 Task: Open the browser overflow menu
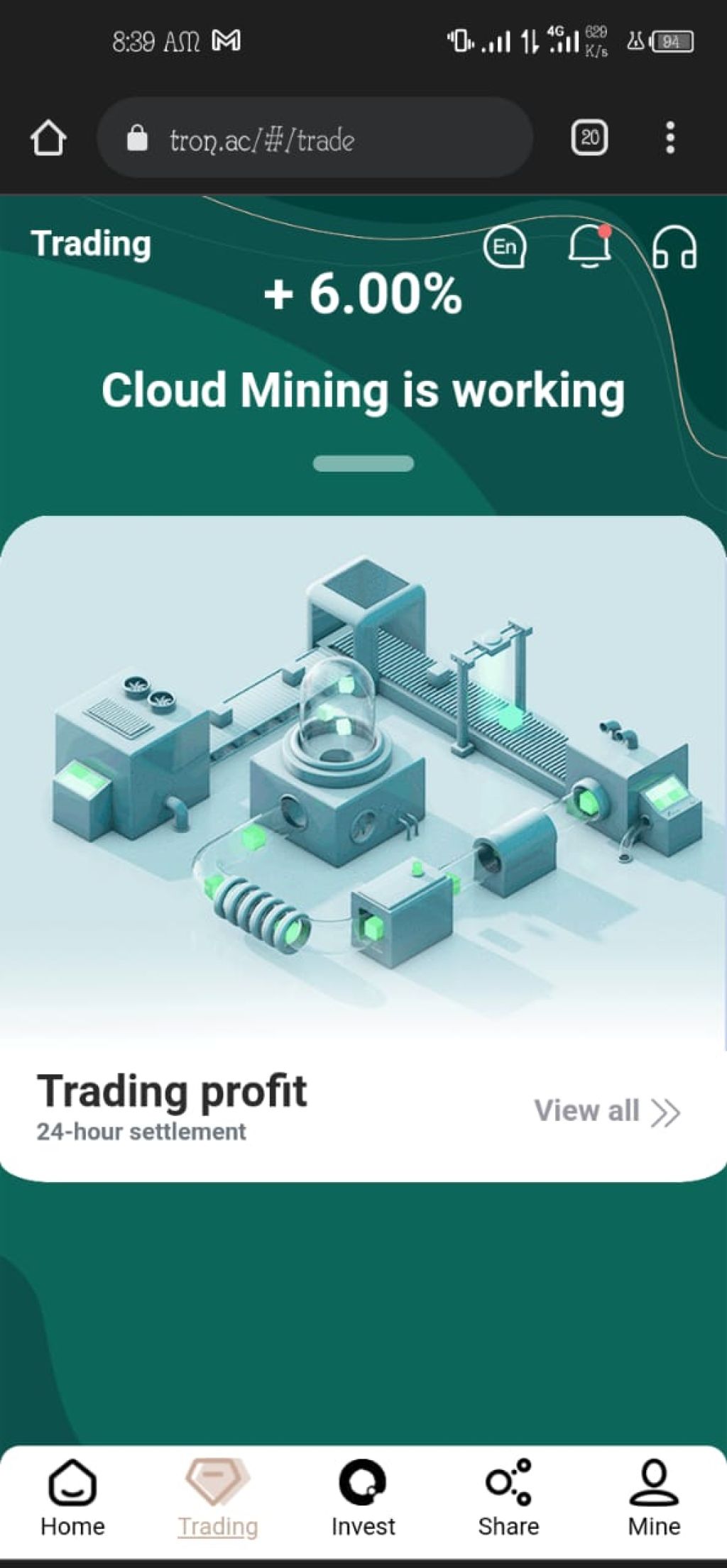click(669, 138)
